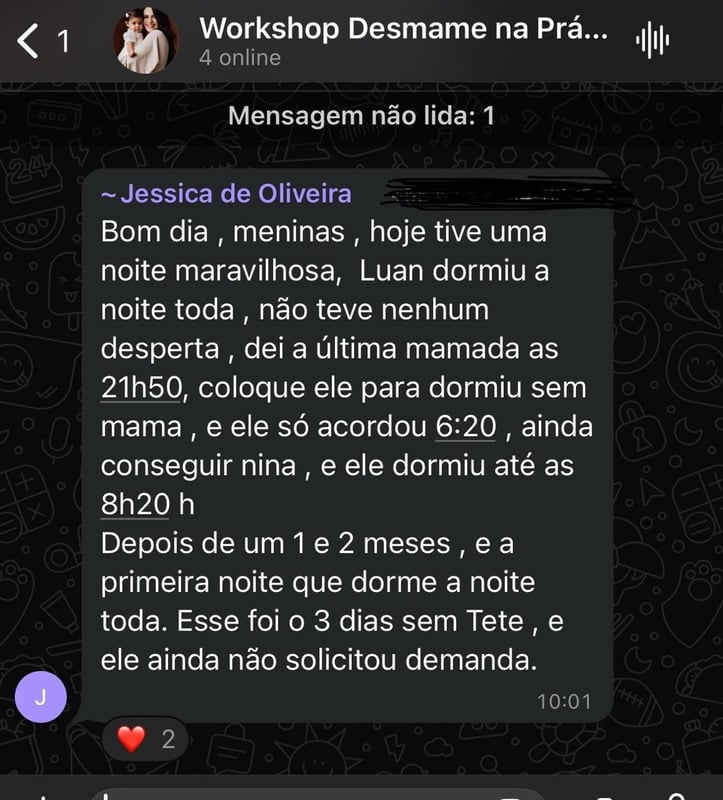Open the group profile photo
Image resolution: width=723 pixels, height=800 pixels.
click(x=146, y=41)
